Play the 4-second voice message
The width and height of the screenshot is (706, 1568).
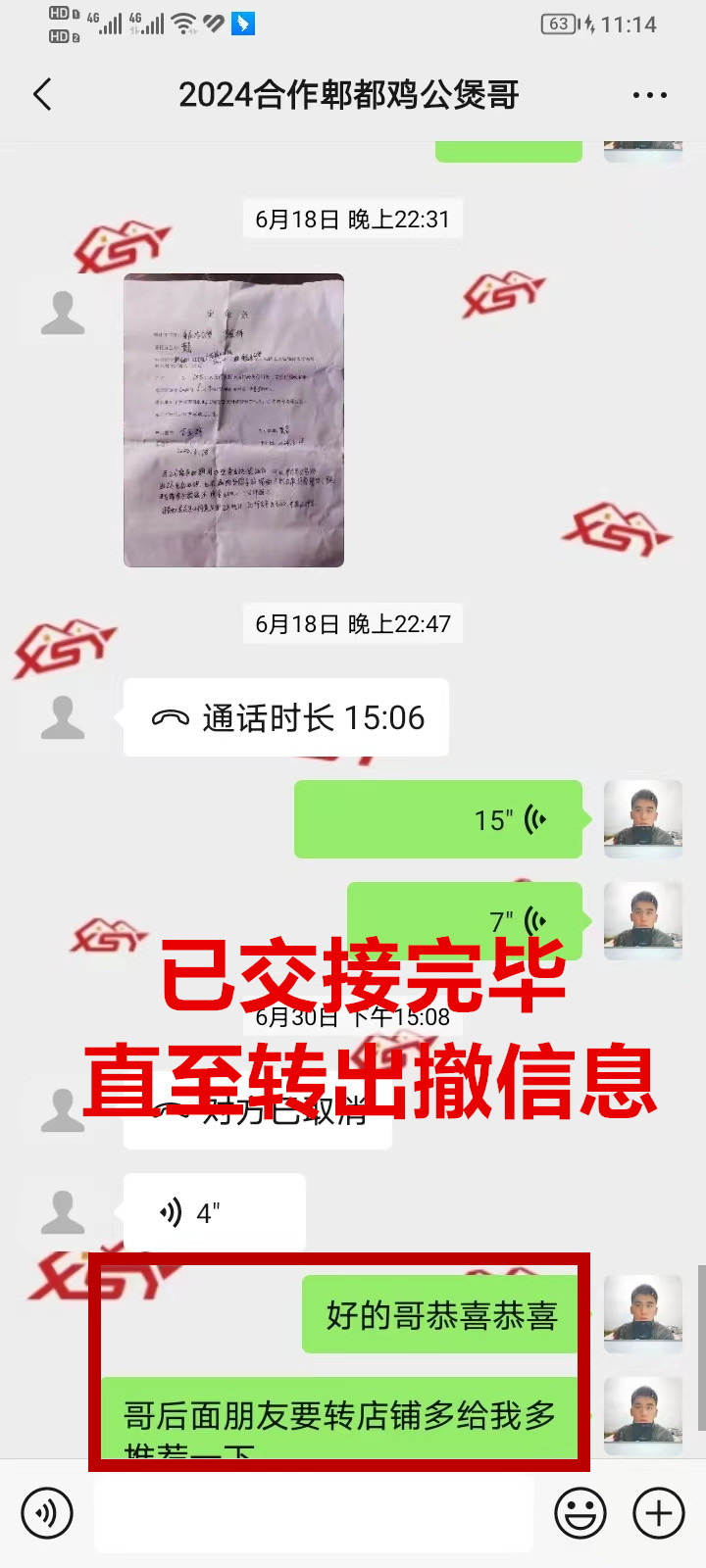[x=214, y=1213]
